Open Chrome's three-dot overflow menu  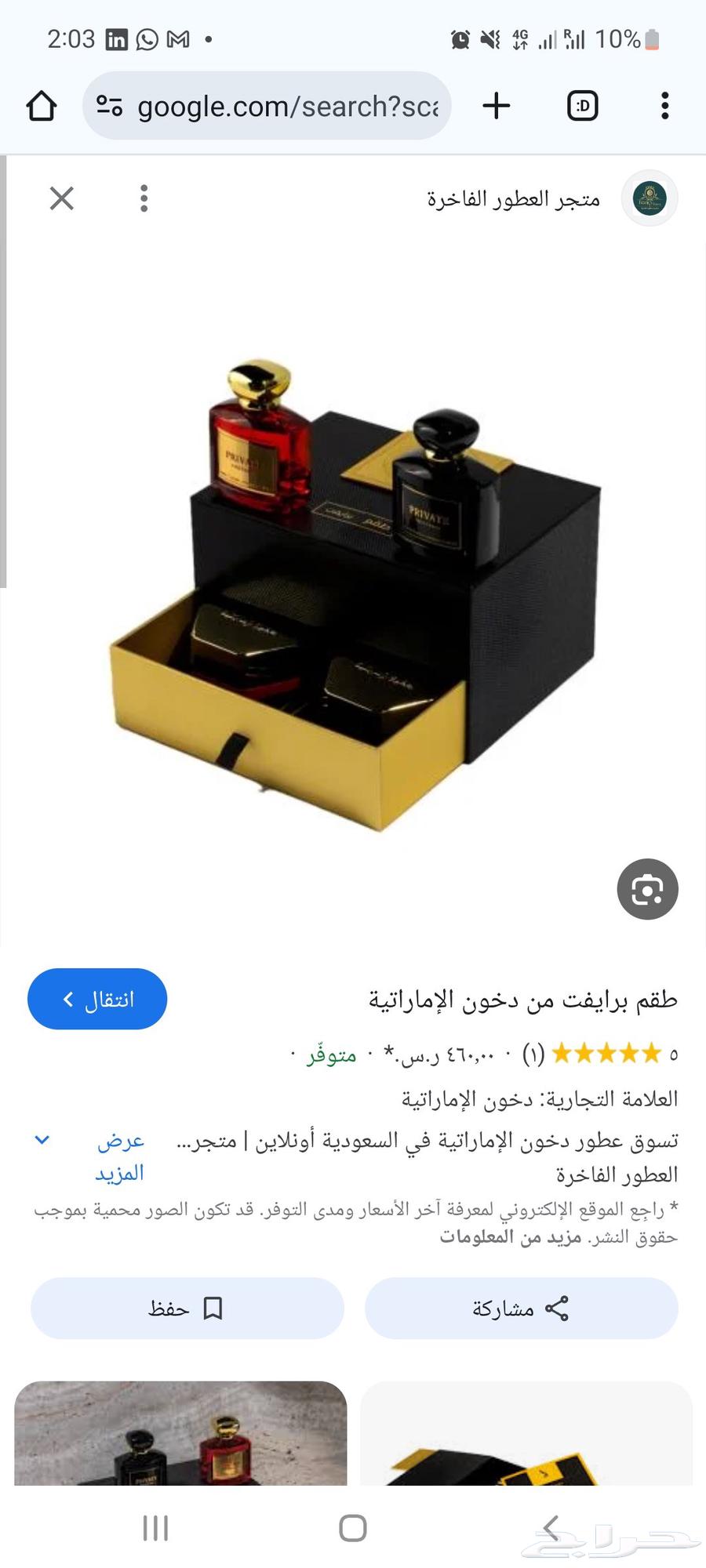coord(664,105)
